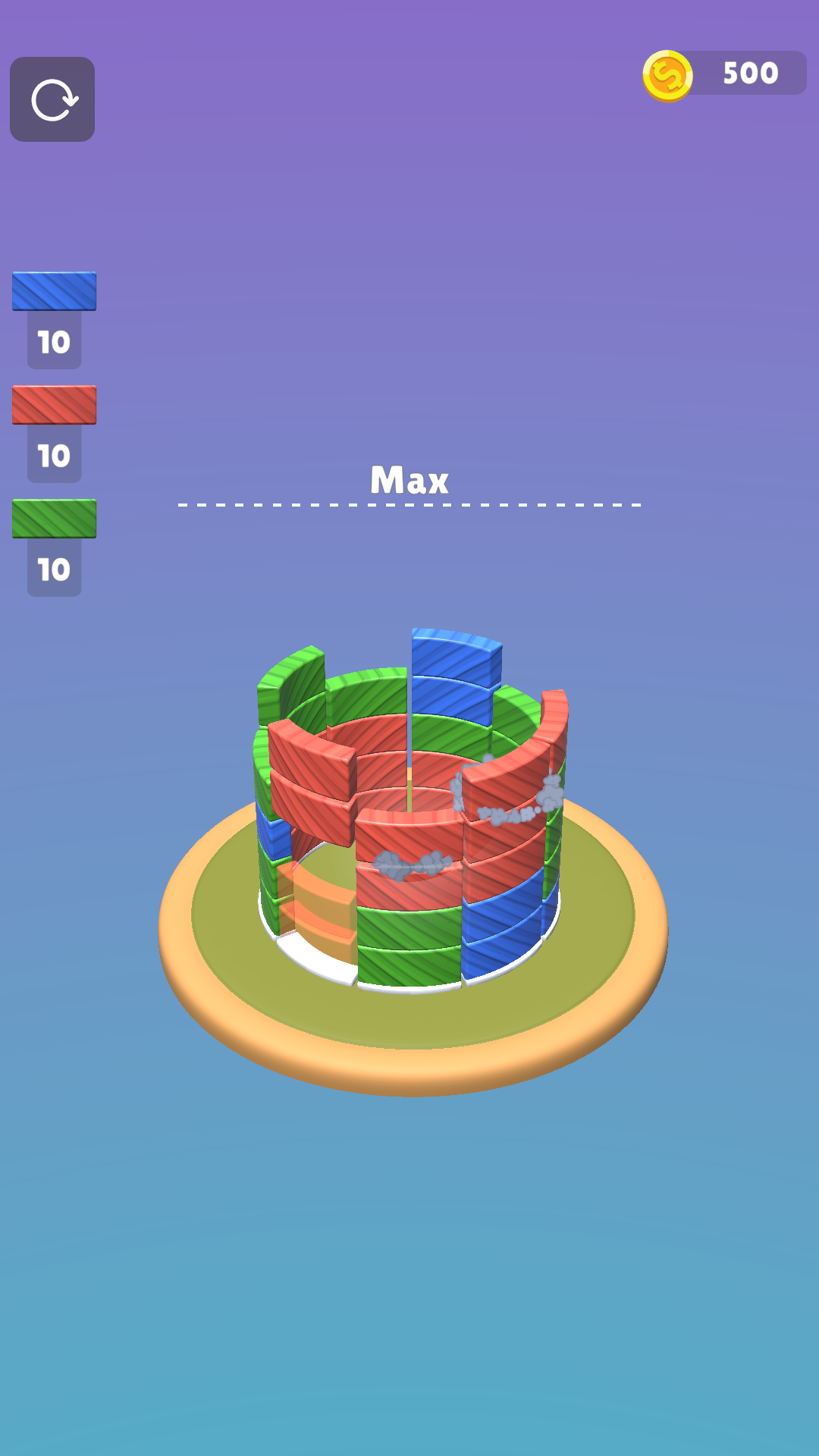Select the green brick
This screenshot has height=1456, width=819.
coord(54,519)
